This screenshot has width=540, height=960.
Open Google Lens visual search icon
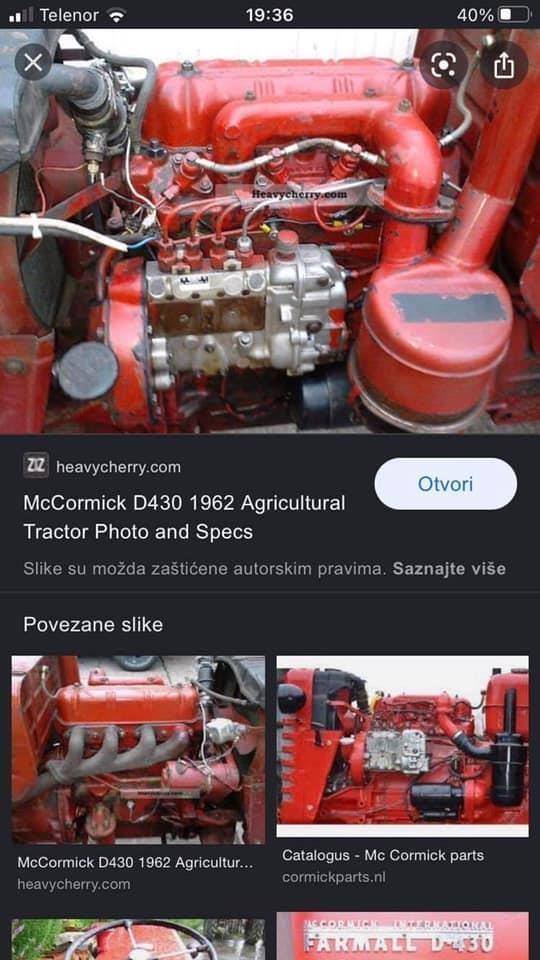pos(443,65)
